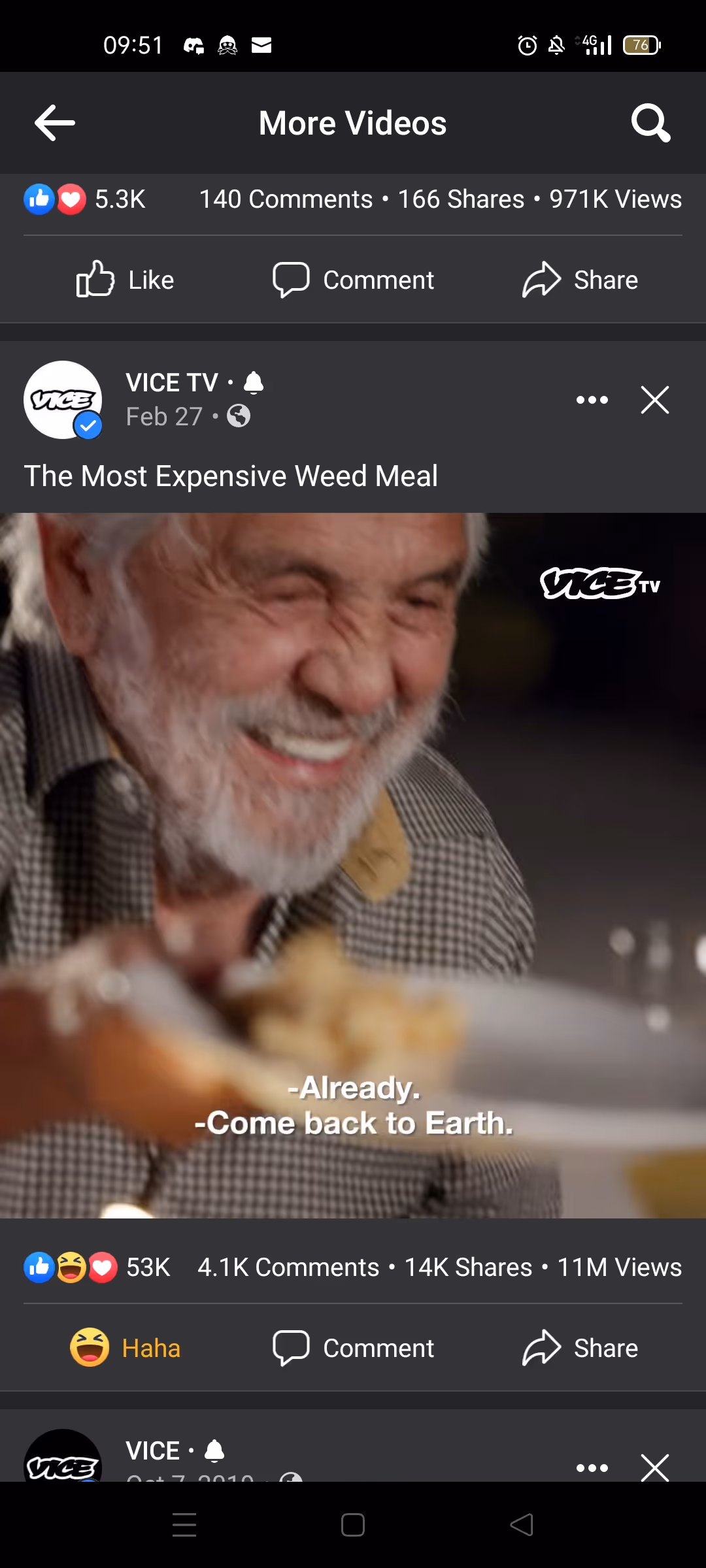Image resolution: width=706 pixels, height=1568 pixels.
Task: Remove Haha reaction on VICE TV video
Action: pyautogui.click(x=125, y=1348)
